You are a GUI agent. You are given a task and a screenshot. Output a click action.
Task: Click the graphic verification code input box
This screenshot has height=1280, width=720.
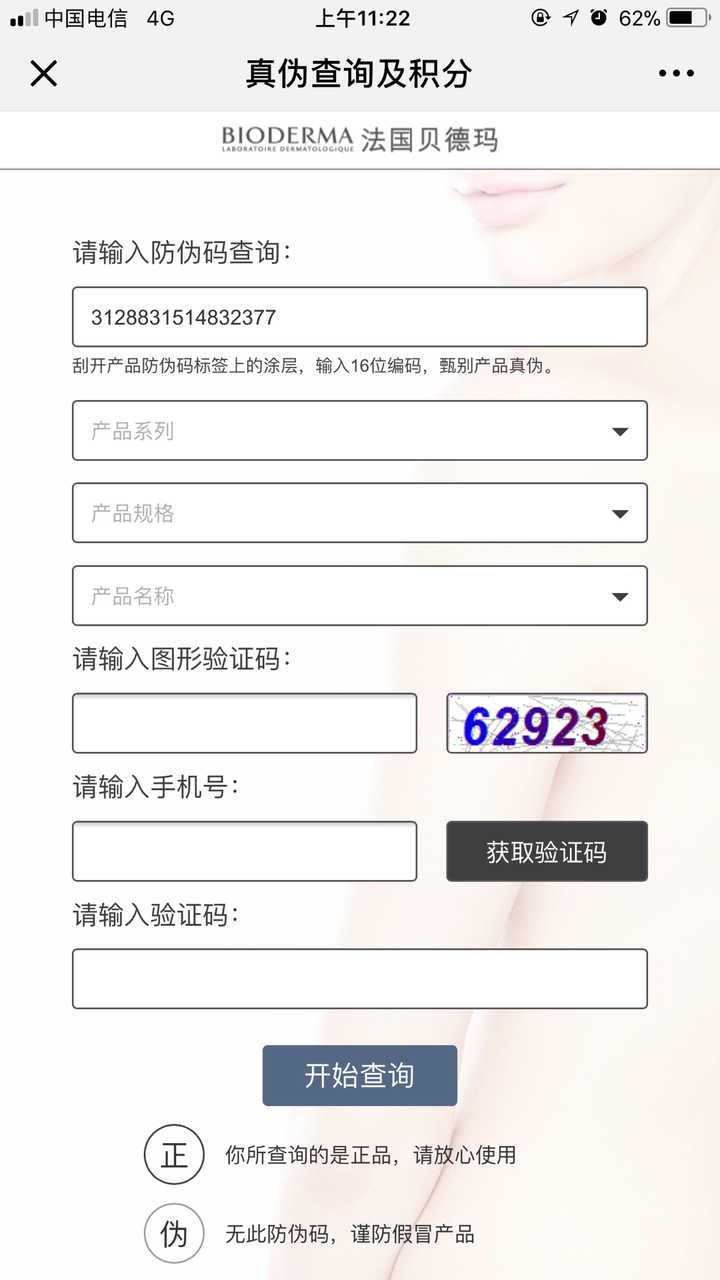244,722
